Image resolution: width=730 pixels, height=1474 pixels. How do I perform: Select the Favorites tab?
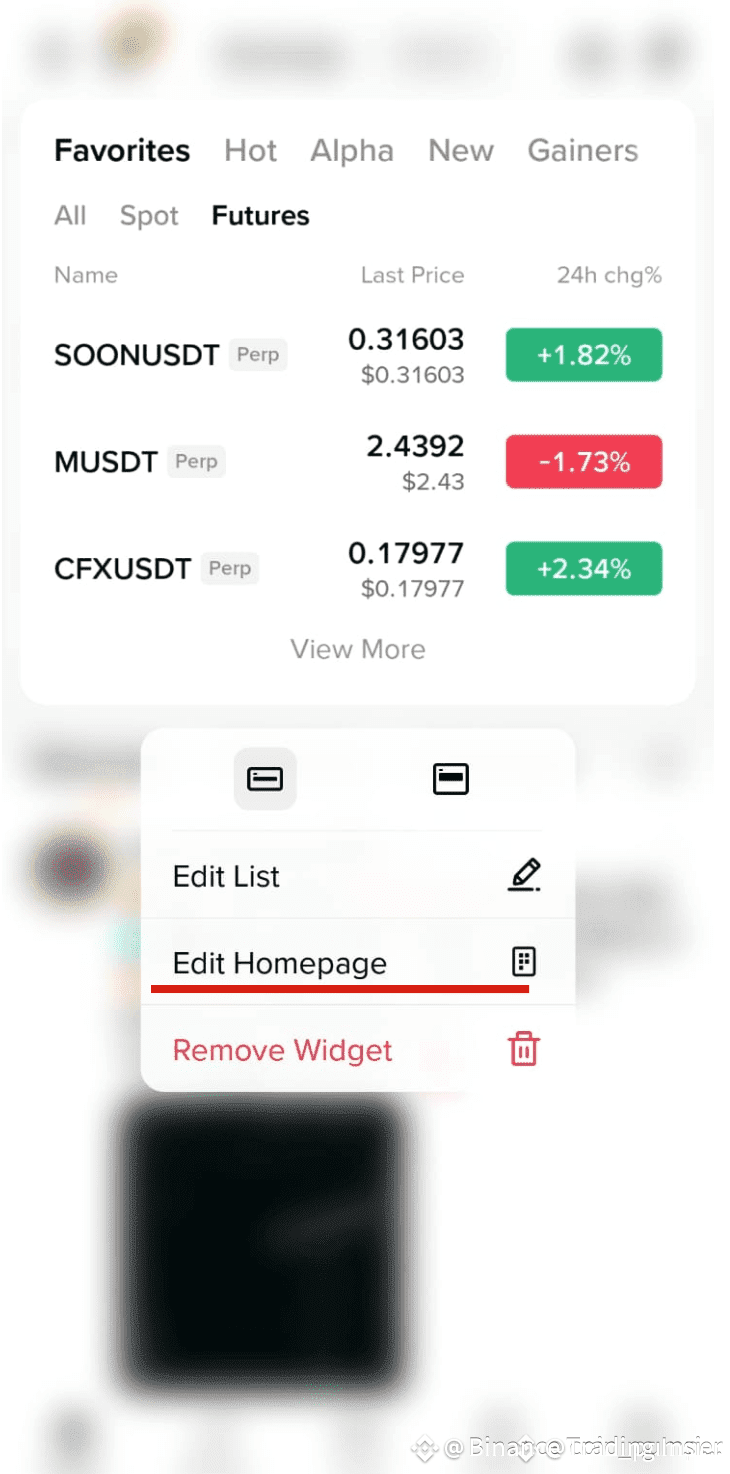(x=122, y=151)
